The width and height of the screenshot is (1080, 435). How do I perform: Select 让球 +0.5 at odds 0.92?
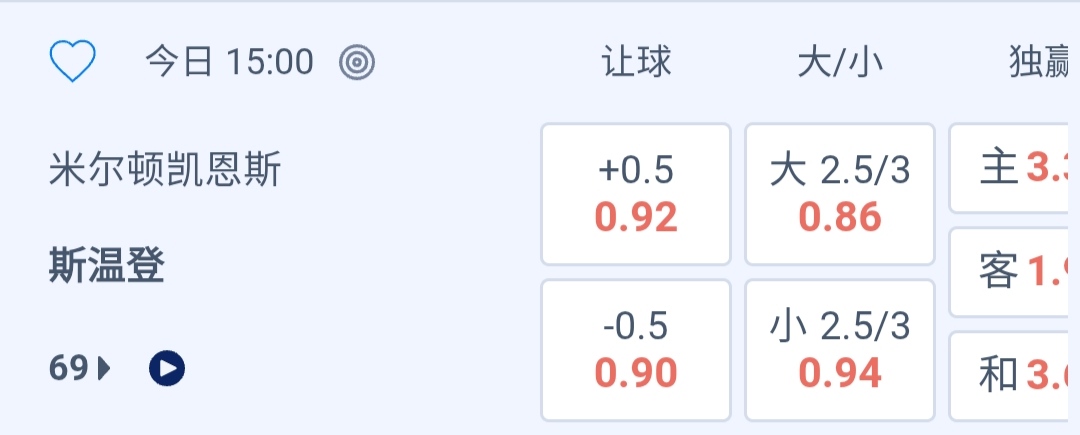(x=636, y=193)
